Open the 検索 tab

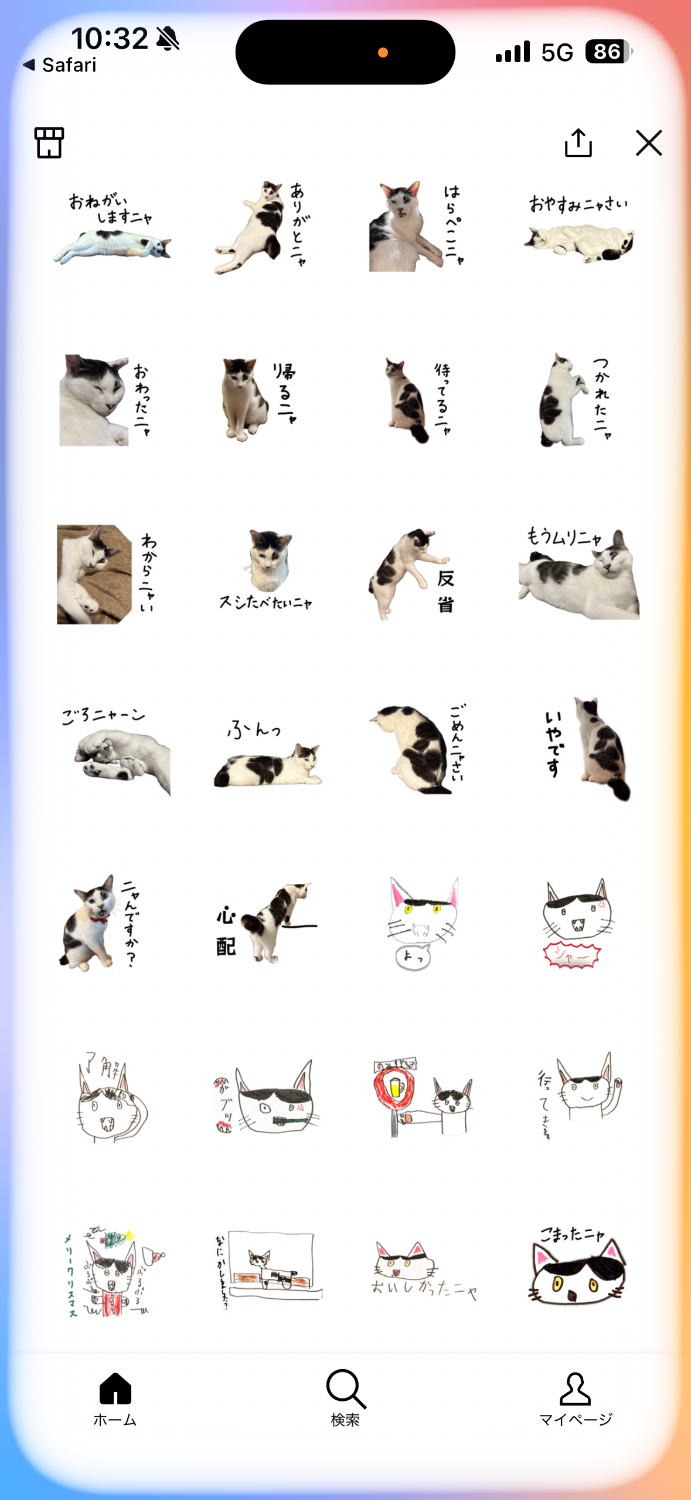click(345, 1398)
